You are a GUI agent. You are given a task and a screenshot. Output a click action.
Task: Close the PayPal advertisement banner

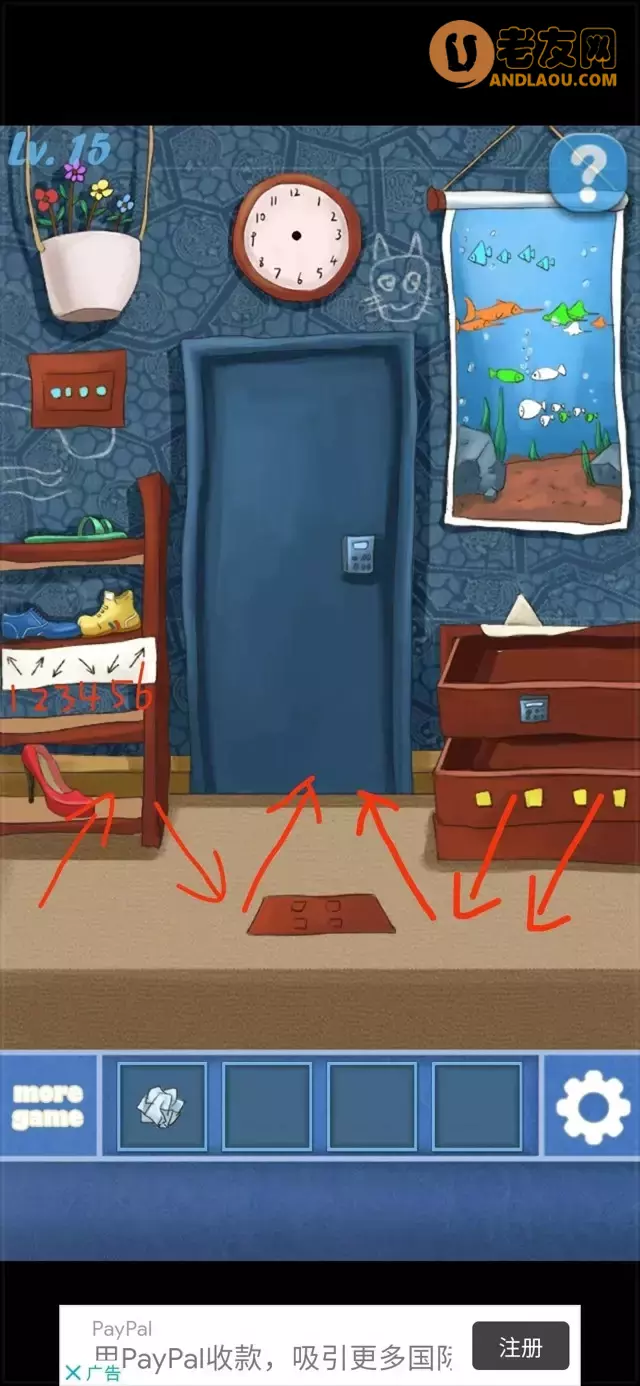coord(73,1373)
